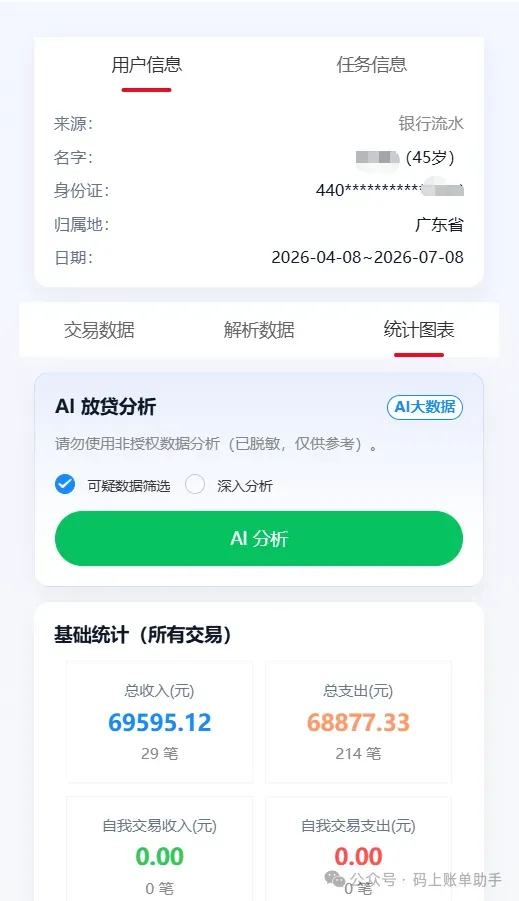Uncheck the 可疑数据筛选 option
Image resolution: width=519 pixels, height=901 pixels.
[65, 484]
